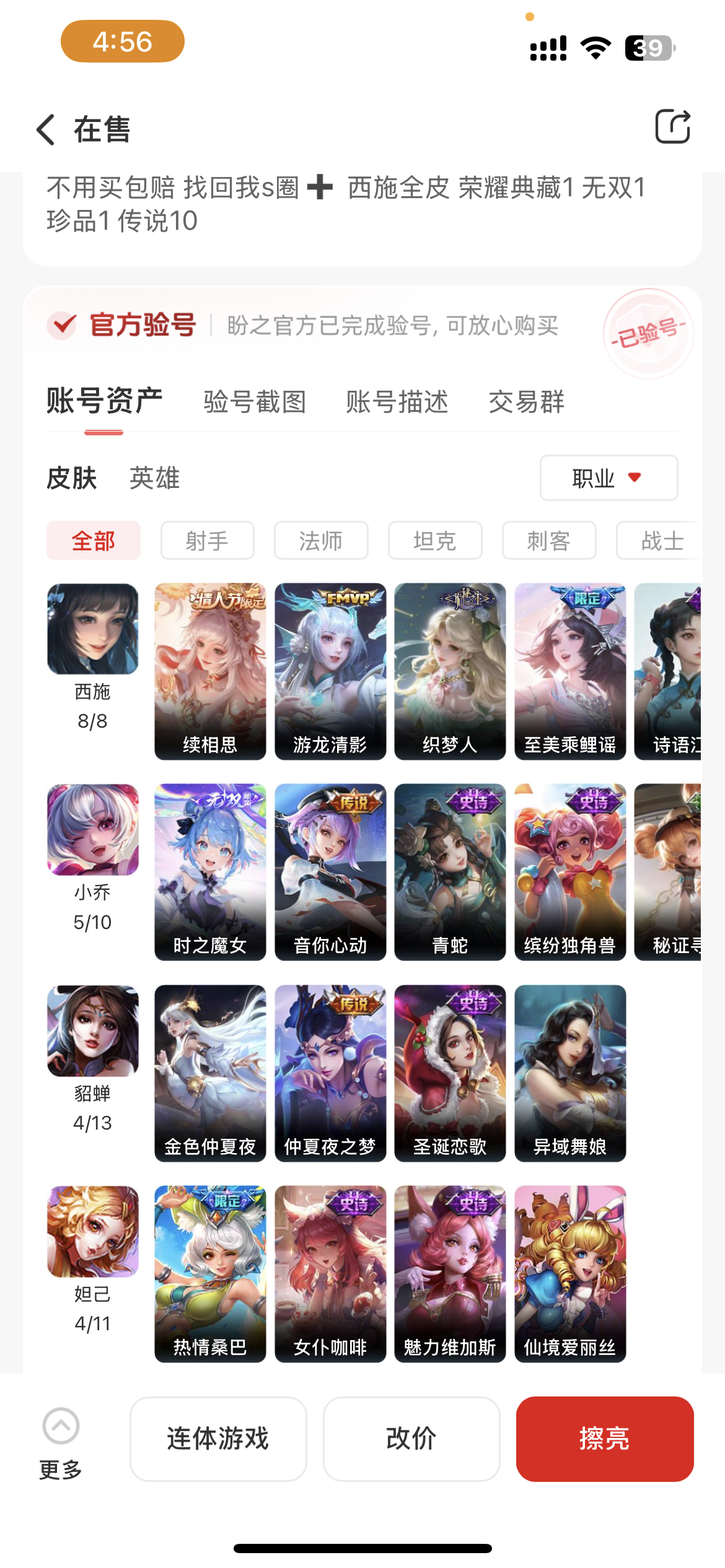Tap the 连体游戏 button

(218, 1439)
